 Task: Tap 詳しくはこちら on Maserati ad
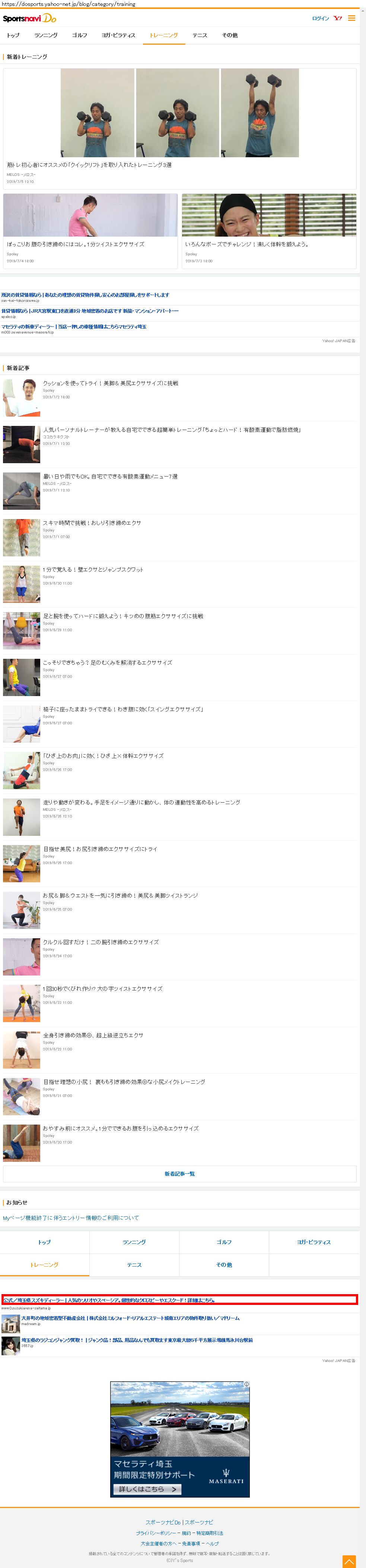147,1489
